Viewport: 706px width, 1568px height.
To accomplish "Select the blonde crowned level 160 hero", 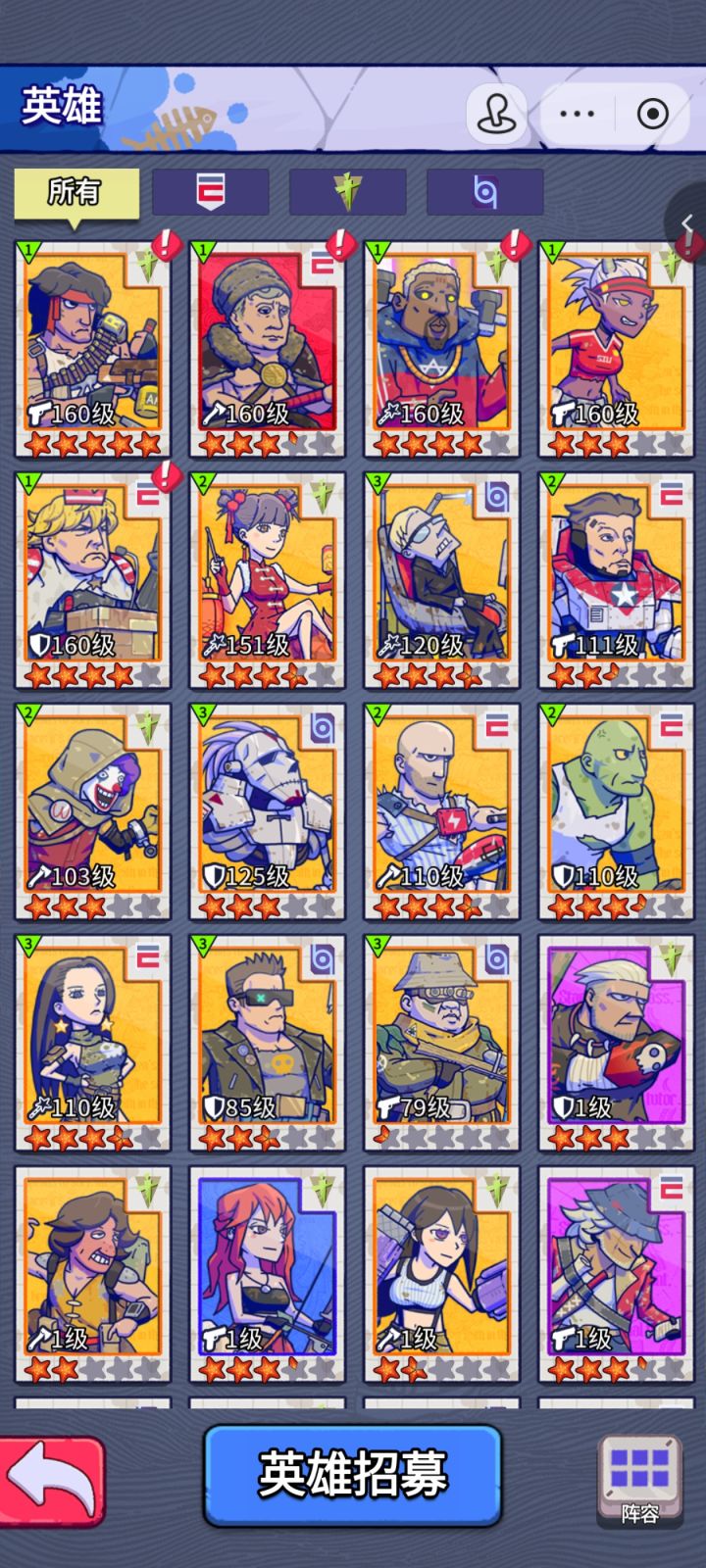I will coord(92,578).
